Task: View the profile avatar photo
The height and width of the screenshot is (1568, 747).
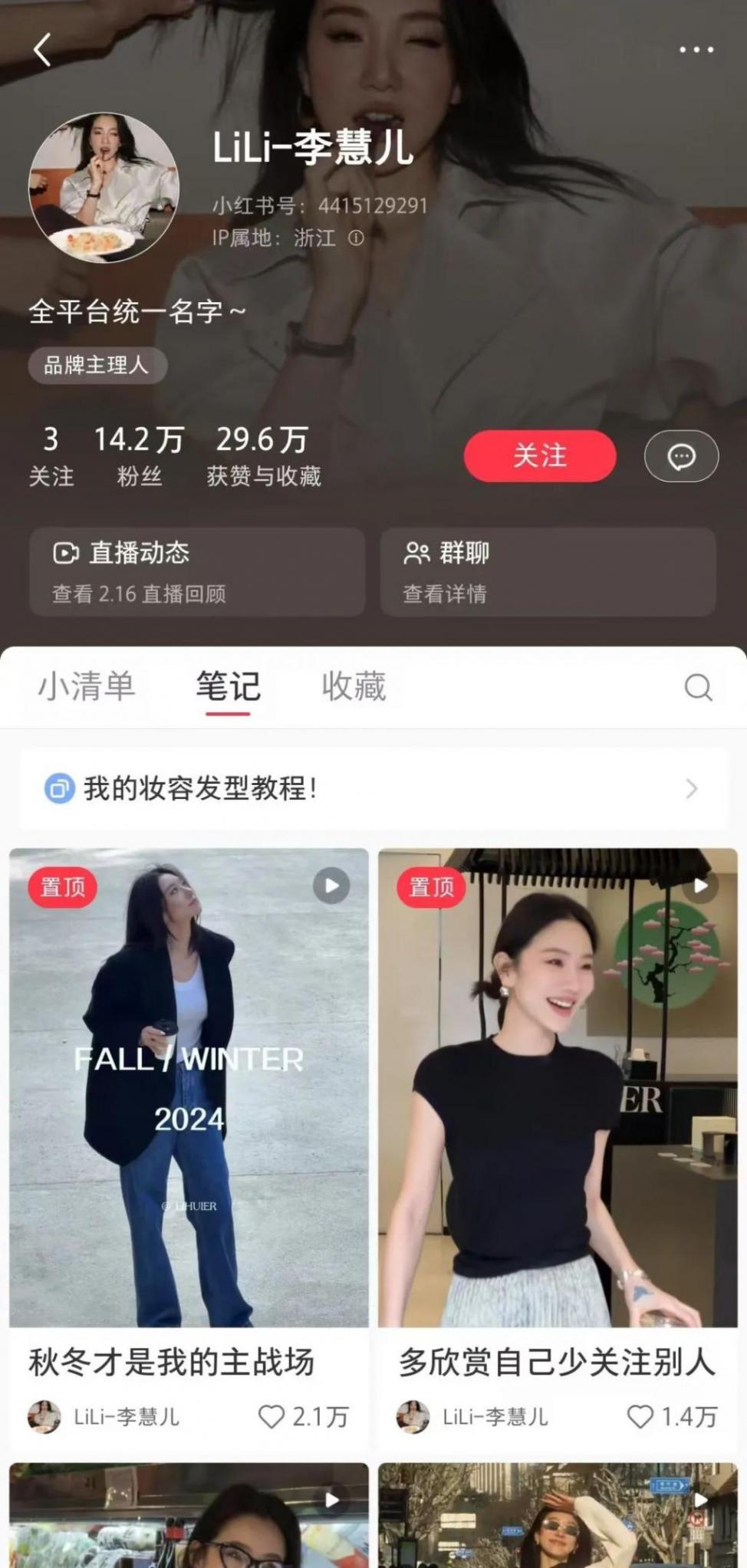Action: click(x=104, y=188)
